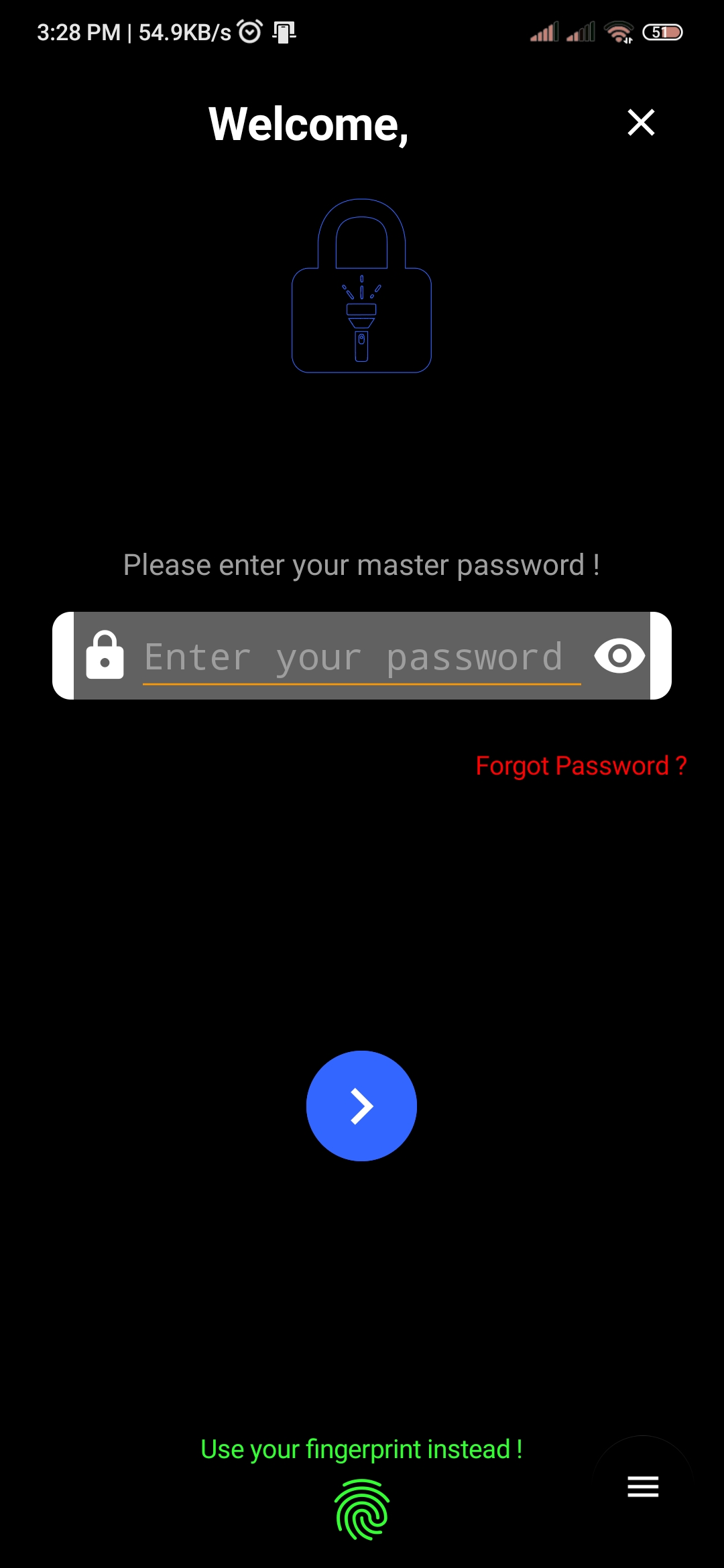Open the hamburger menu button
The height and width of the screenshot is (1568, 724).
(x=643, y=1486)
